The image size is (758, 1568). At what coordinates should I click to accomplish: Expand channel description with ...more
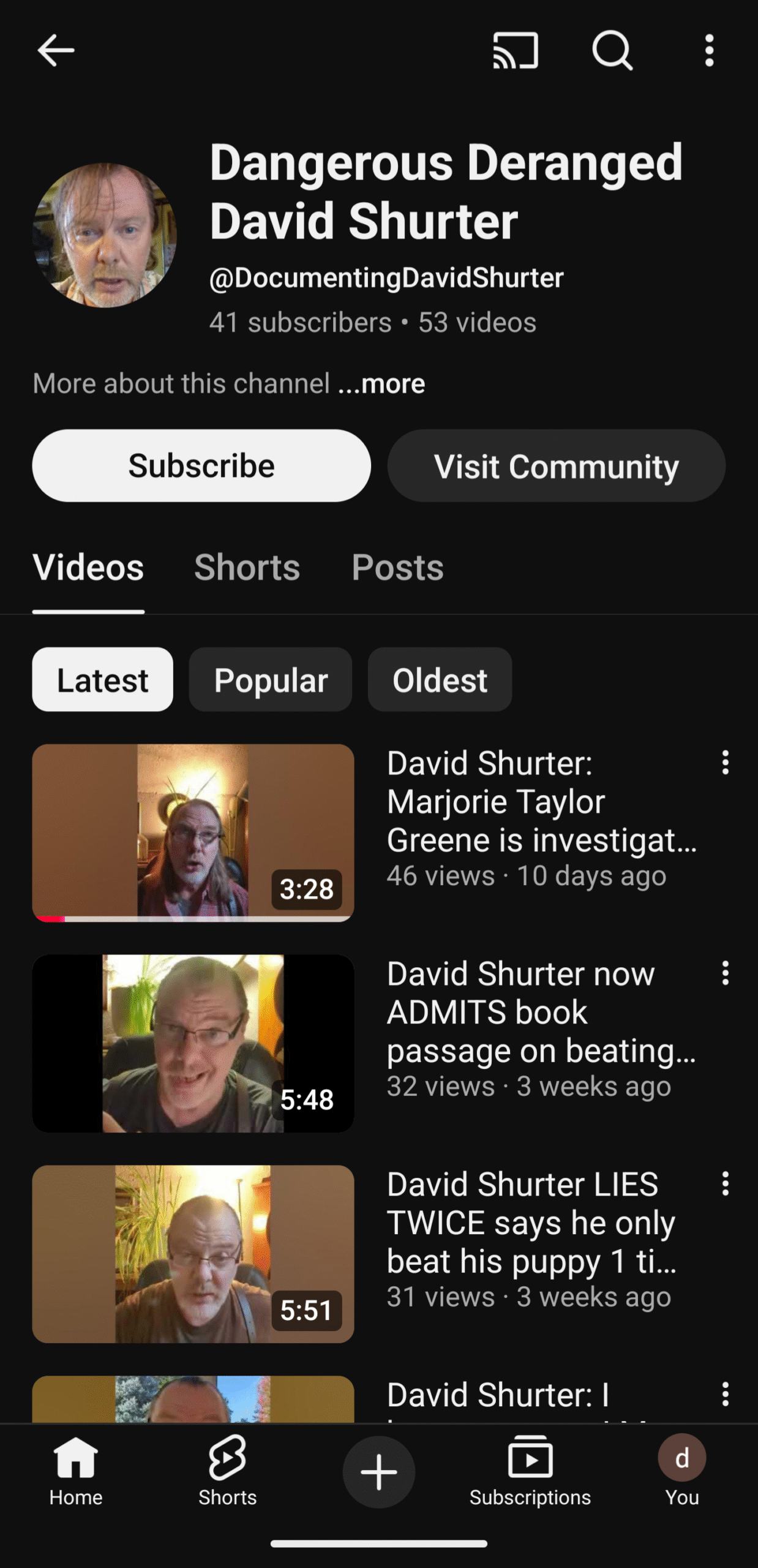[x=382, y=384]
